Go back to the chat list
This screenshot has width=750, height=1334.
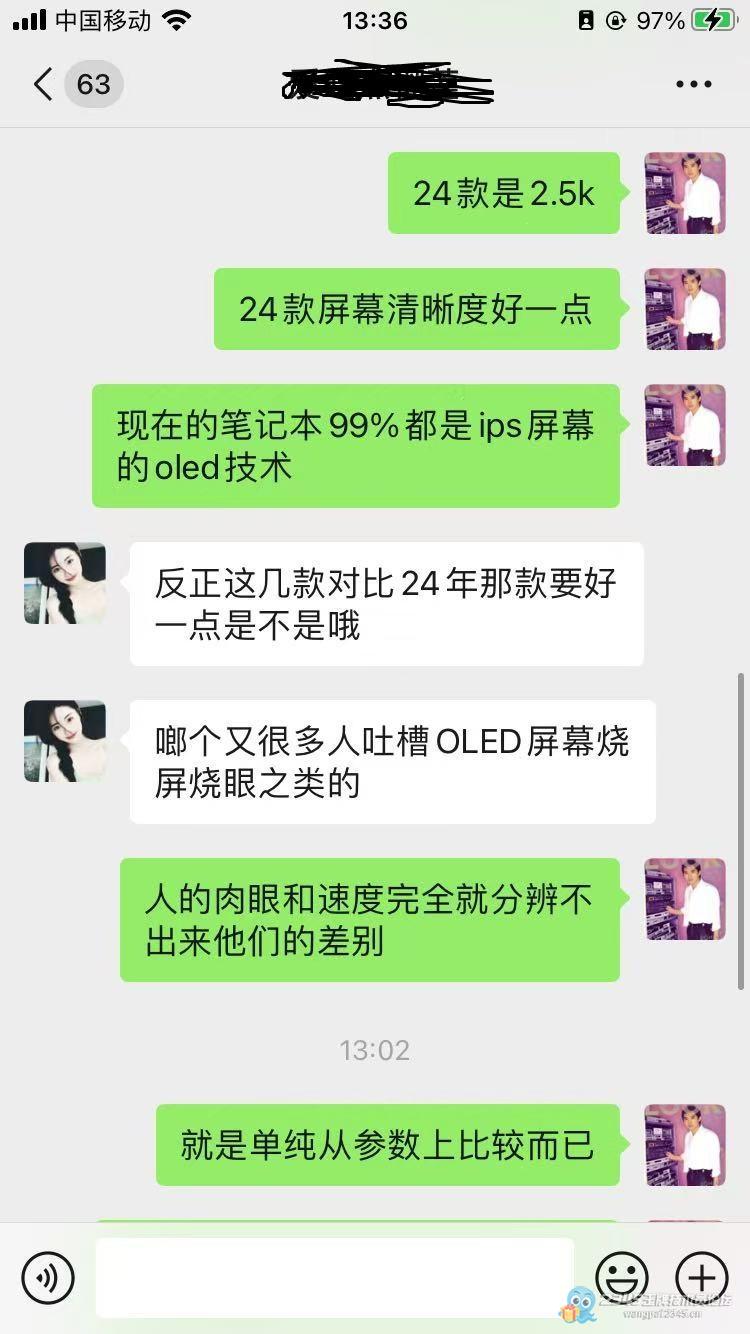pos(45,84)
